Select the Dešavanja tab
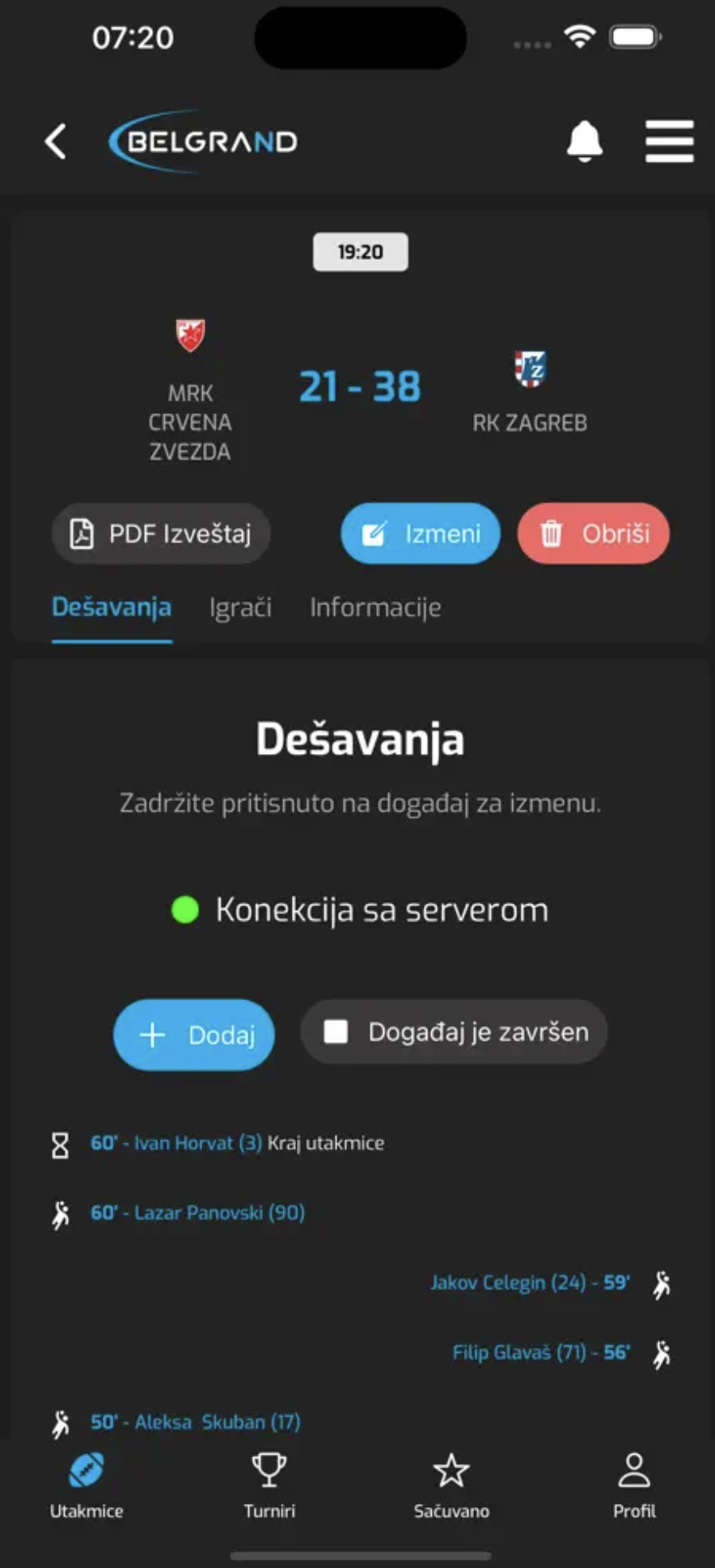Screen dimensions: 715x1568 coord(112,608)
